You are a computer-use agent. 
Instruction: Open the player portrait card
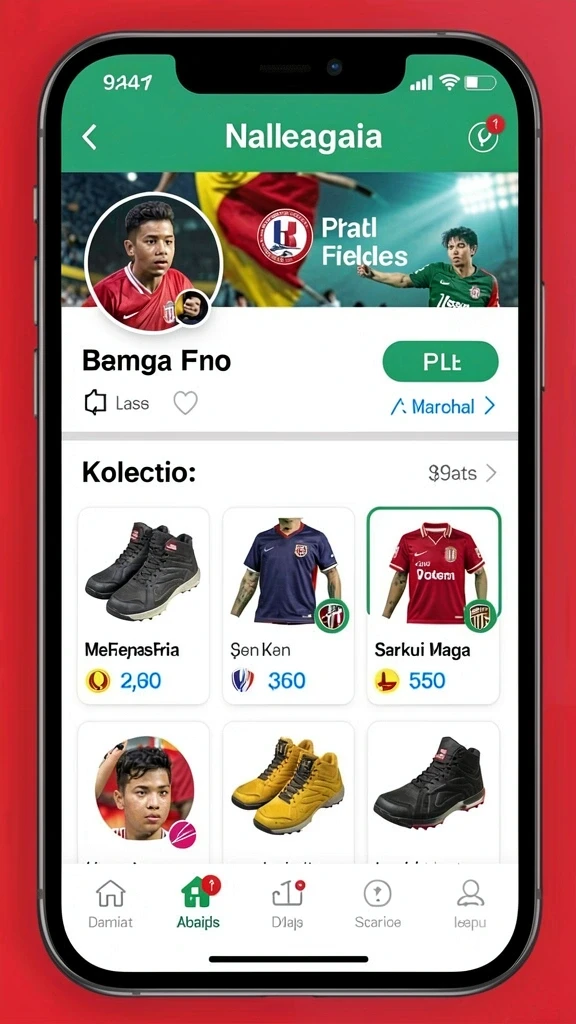[143, 792]
